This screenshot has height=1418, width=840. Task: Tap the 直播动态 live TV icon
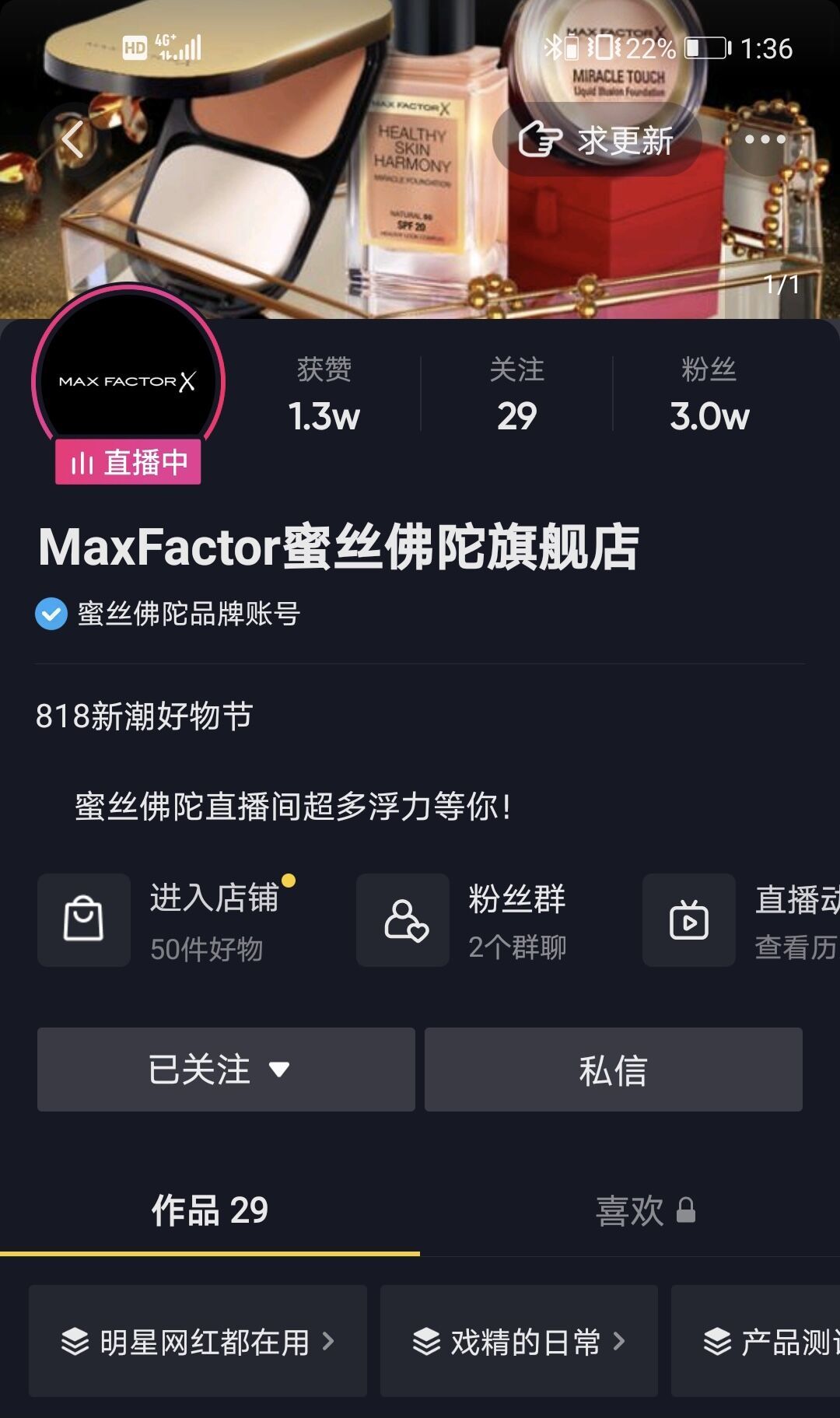(688, 919)
